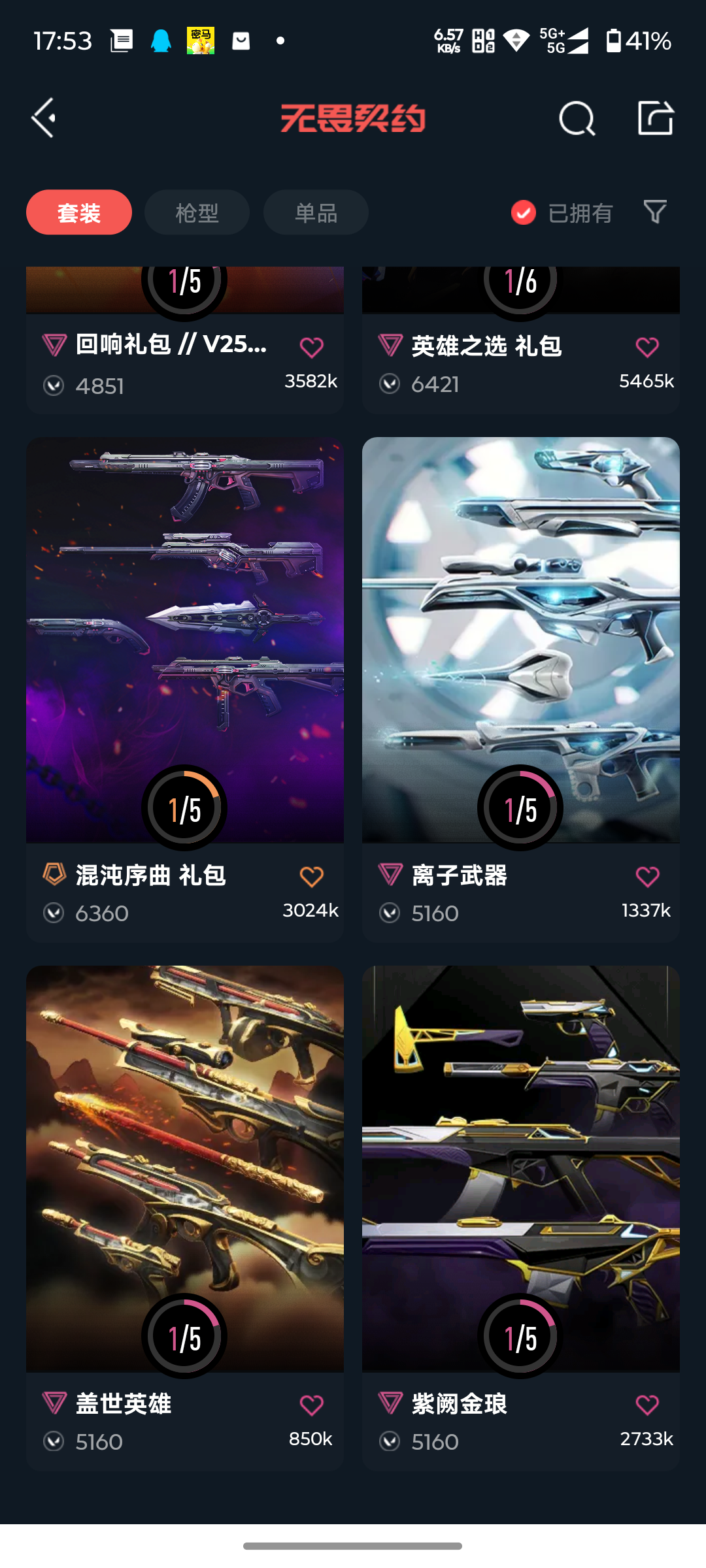The image size is (706, 1568).
Task: Toggle the 已拥有 checkbox
Action: [524, 212]
